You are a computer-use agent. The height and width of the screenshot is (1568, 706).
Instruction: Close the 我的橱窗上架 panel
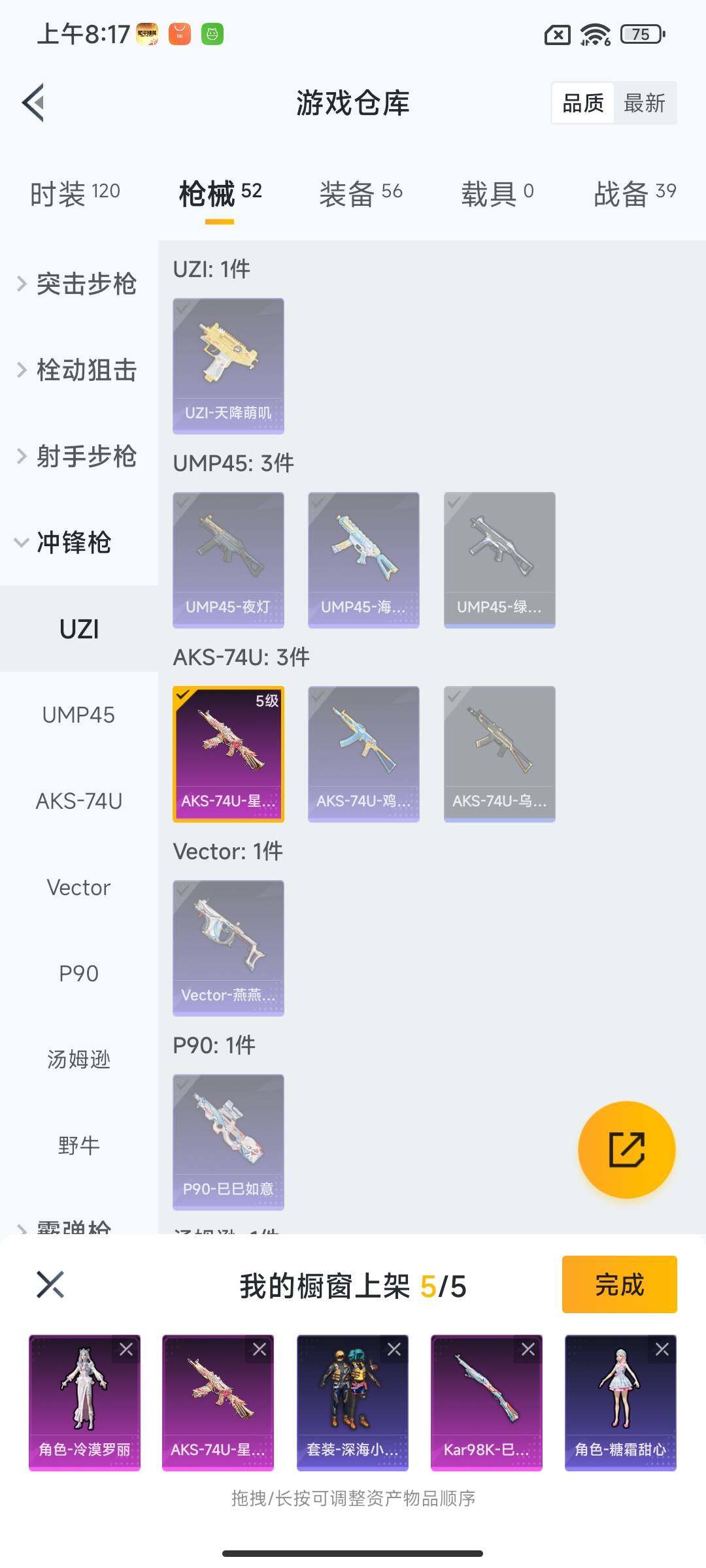pos(50,1284)
